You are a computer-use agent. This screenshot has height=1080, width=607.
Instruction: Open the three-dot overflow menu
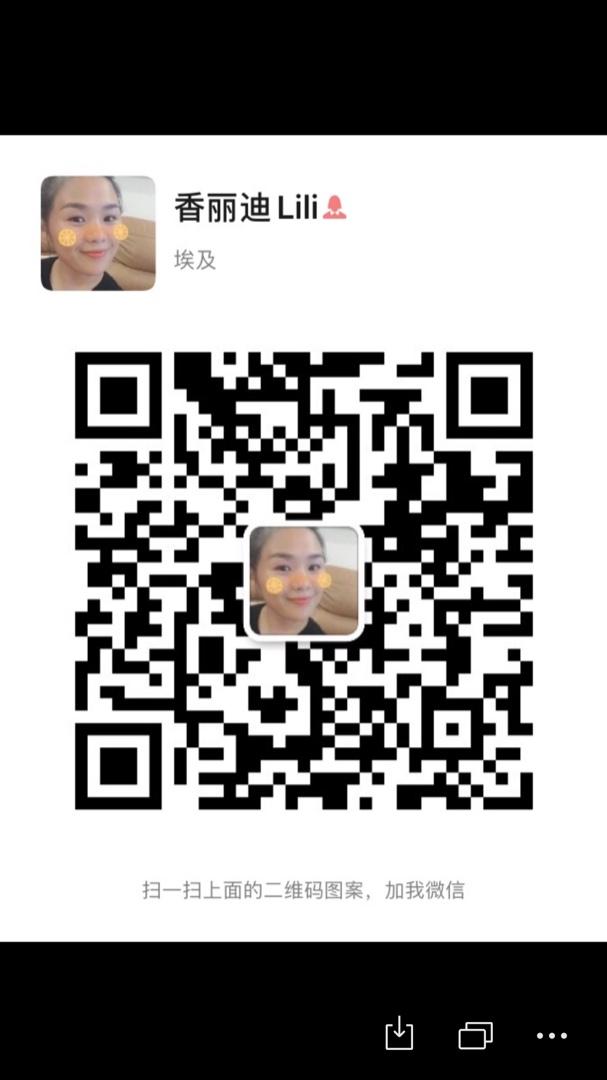(552, 1036)
